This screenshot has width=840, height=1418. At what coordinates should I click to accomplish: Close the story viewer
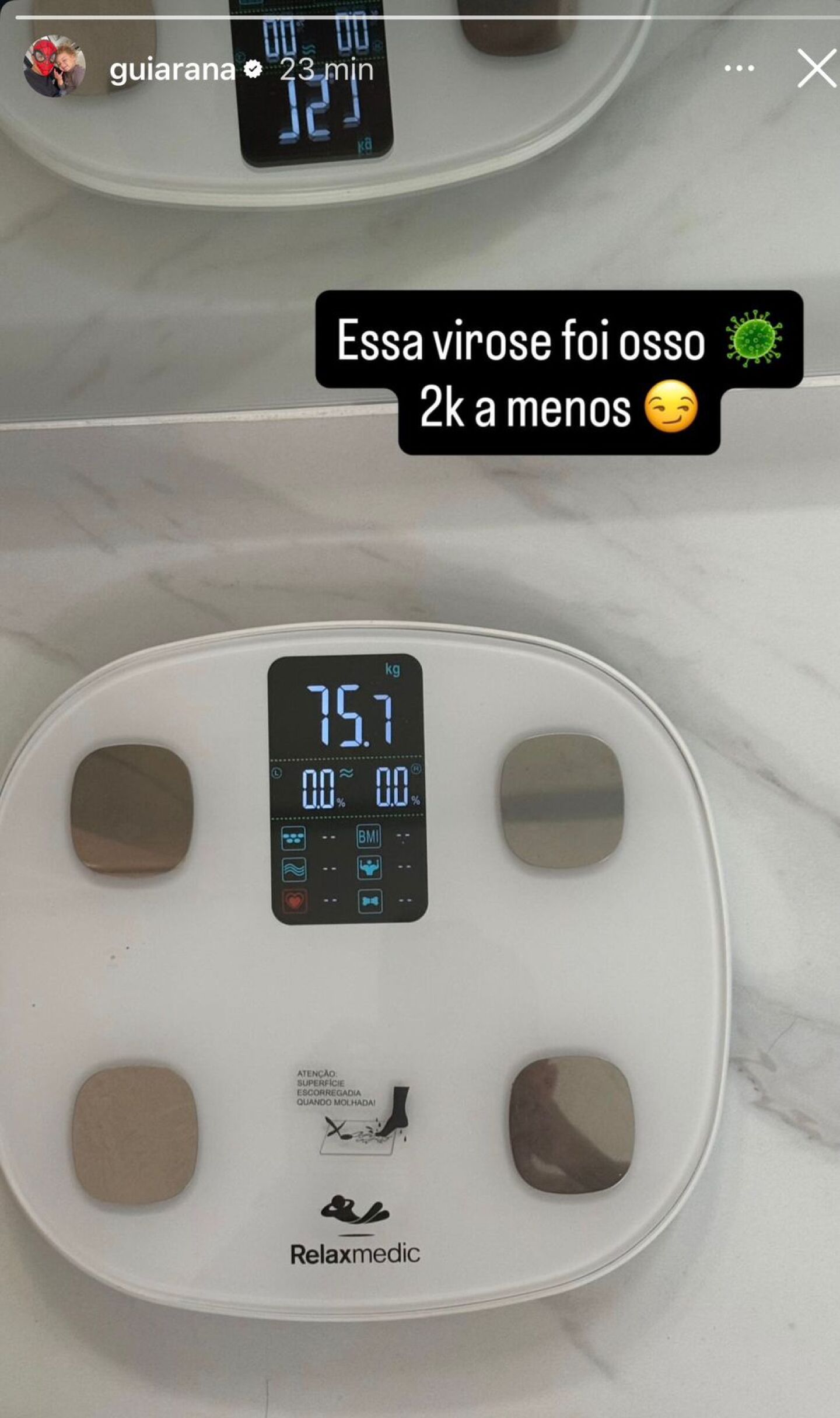coord(817,69)
